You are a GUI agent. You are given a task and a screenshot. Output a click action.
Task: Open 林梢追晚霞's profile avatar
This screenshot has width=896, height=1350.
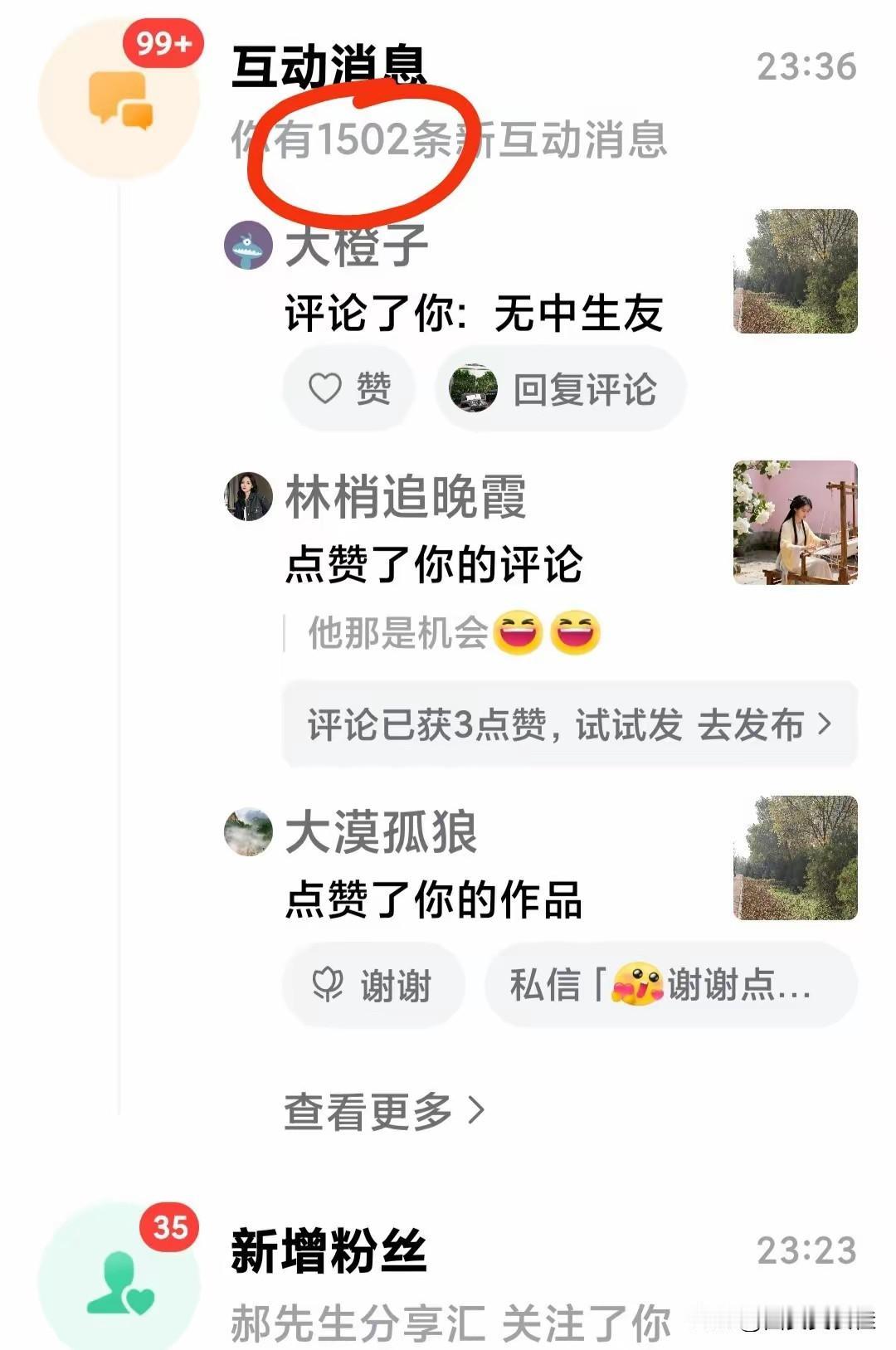[247, 498]
